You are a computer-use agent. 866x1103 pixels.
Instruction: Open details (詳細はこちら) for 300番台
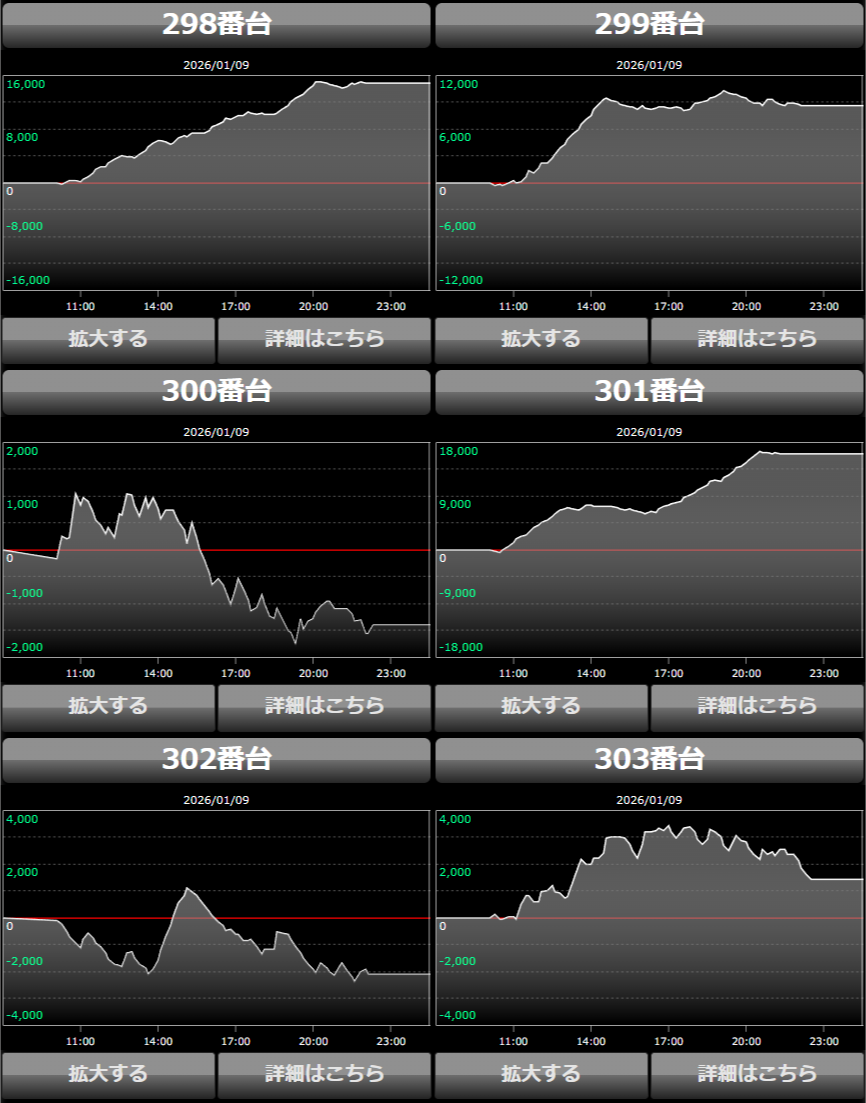(x=324, y=706)
